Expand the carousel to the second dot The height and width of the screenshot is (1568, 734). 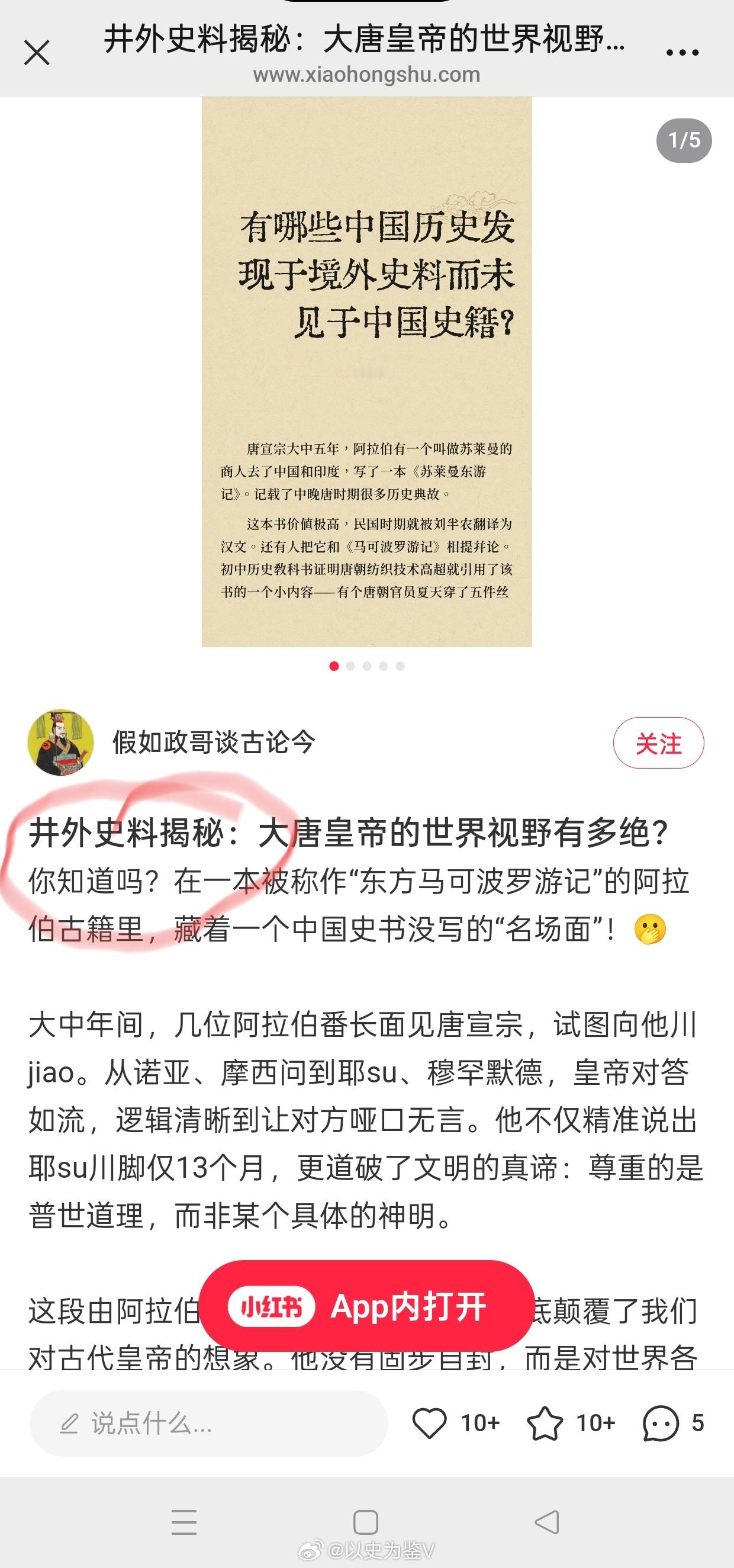point(350,667)
